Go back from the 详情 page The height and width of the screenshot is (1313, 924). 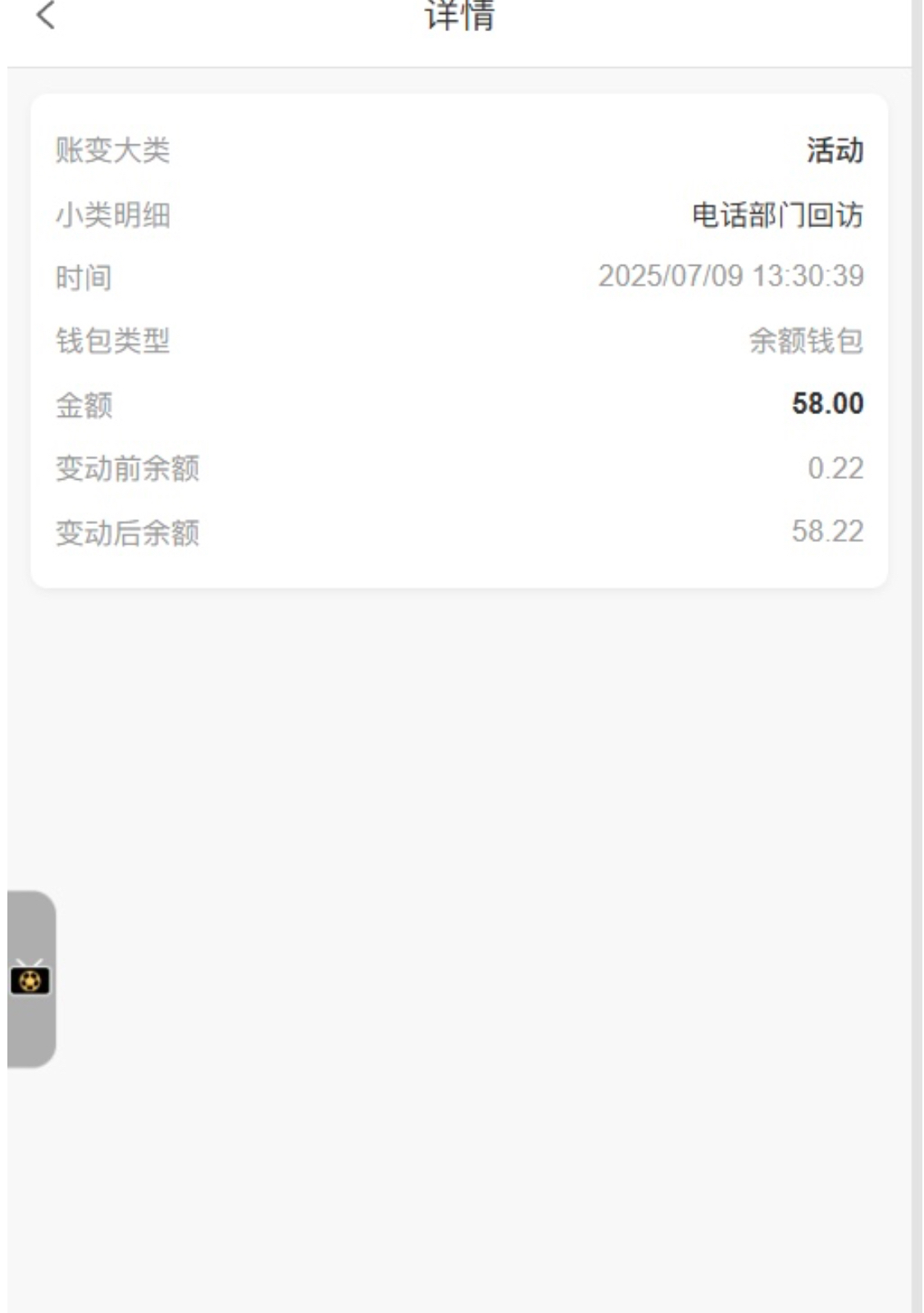click(46, 15)
